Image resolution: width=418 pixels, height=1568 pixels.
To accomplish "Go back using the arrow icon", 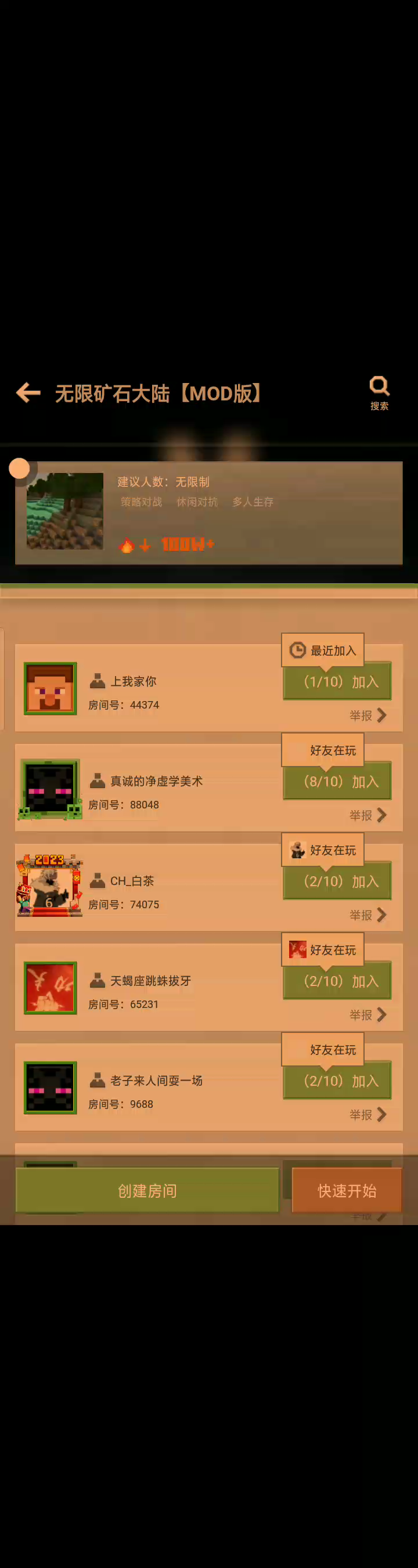I will [28, 393].
